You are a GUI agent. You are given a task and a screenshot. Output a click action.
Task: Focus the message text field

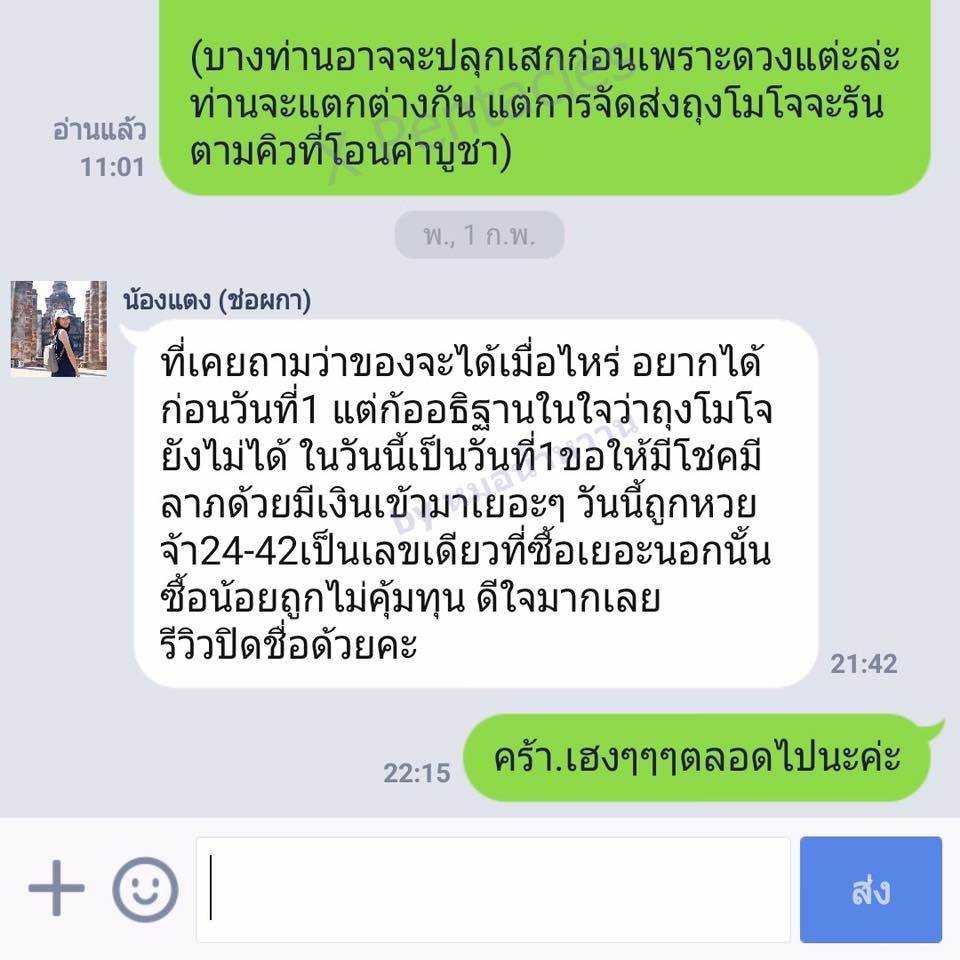(493, 889)
